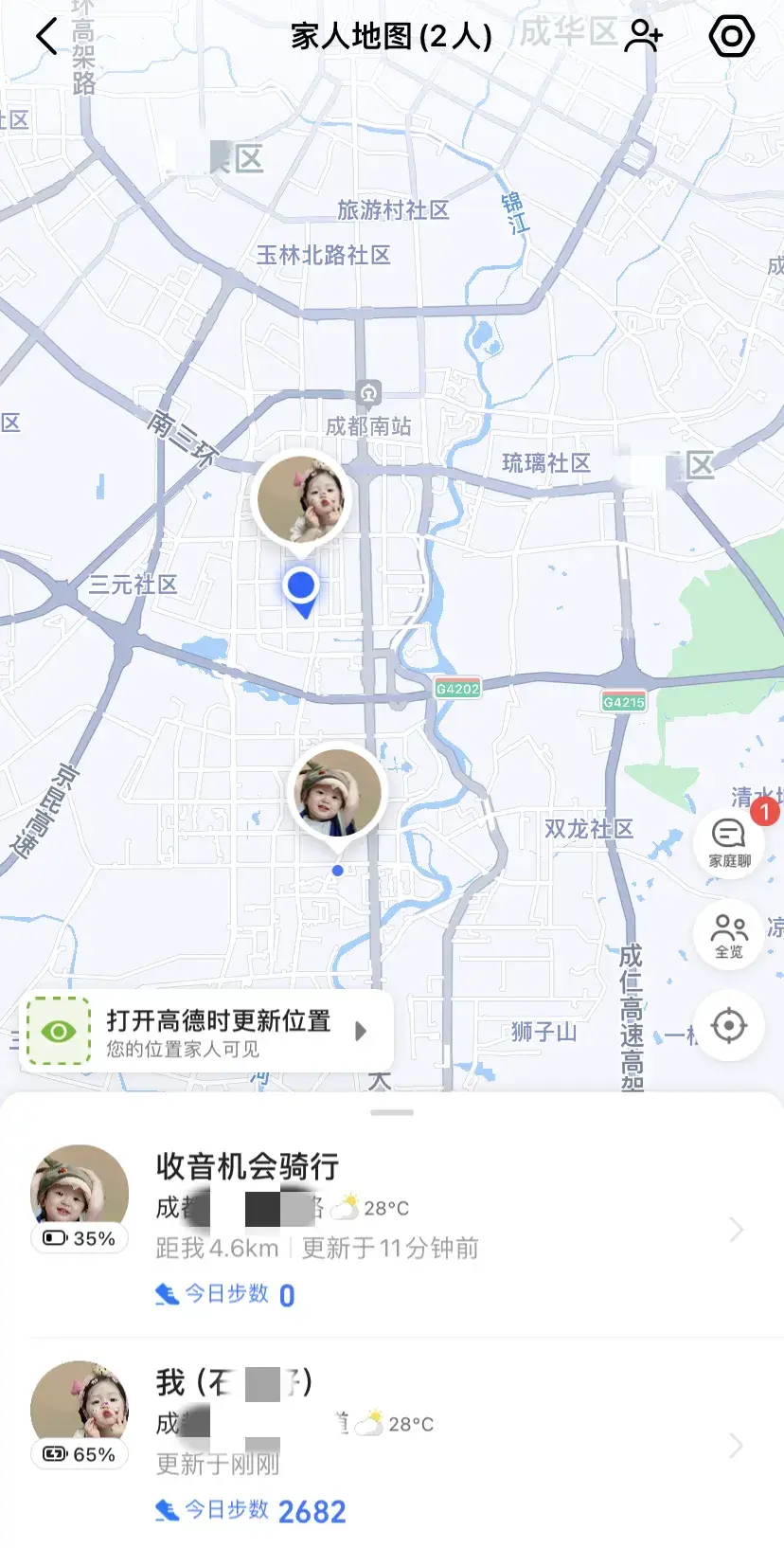Select the map avatar near 双龙社区
Screen dimensions: 784x1548
pos(336,793)
